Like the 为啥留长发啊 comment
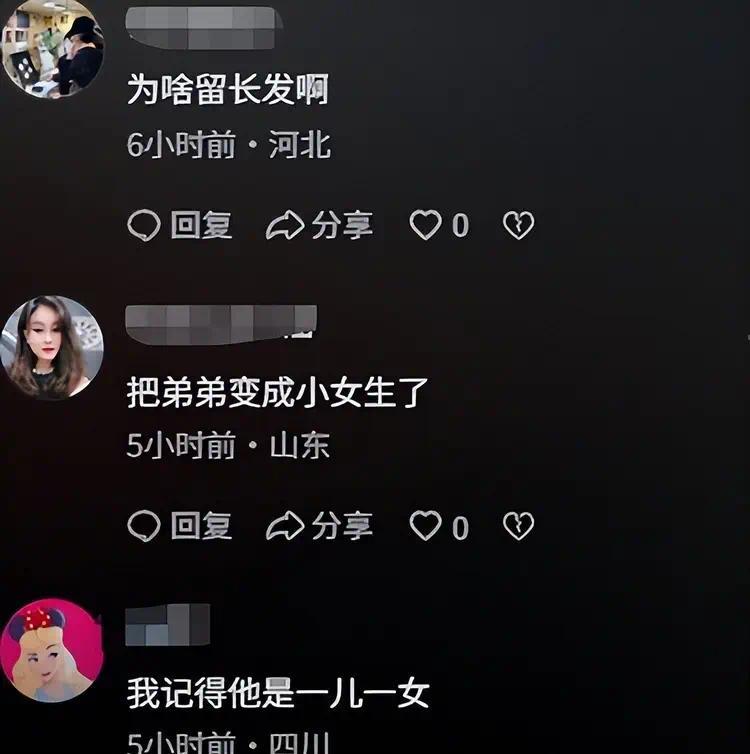Viewport: 750px width, 754px height. pos(427,226)
